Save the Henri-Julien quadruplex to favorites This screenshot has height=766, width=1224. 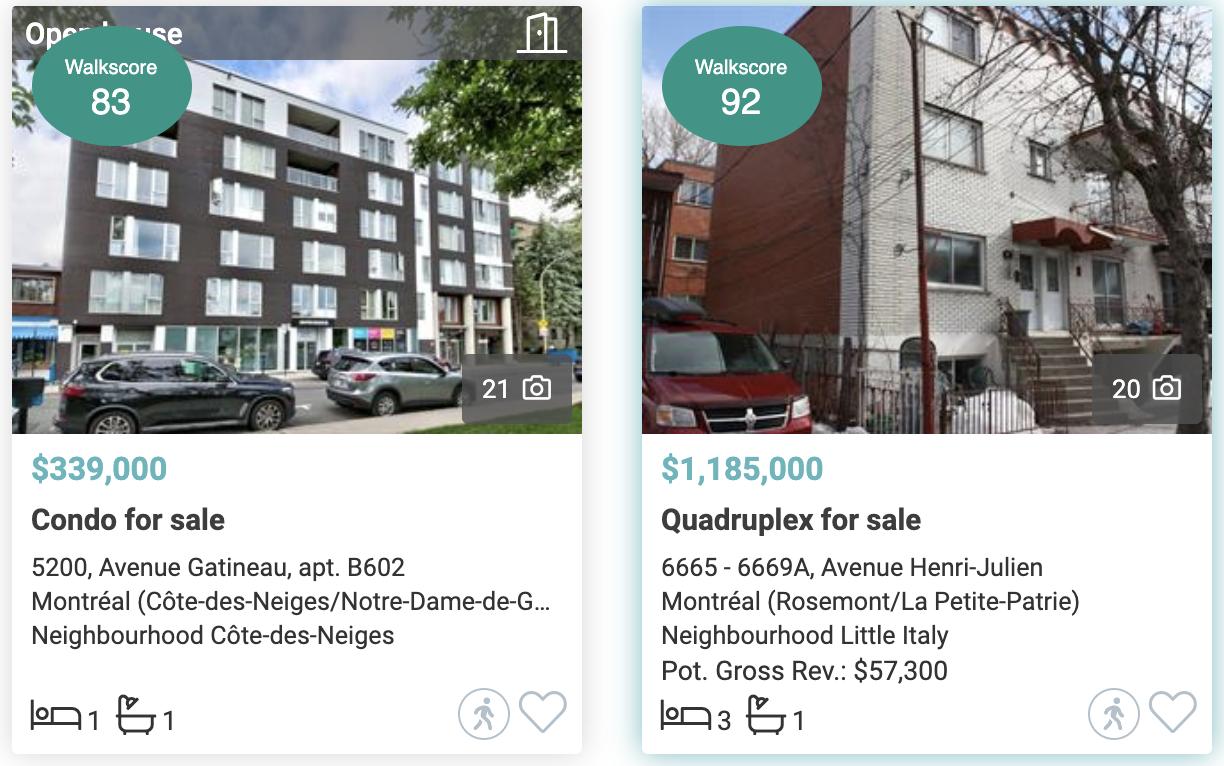pos(1173,713)
